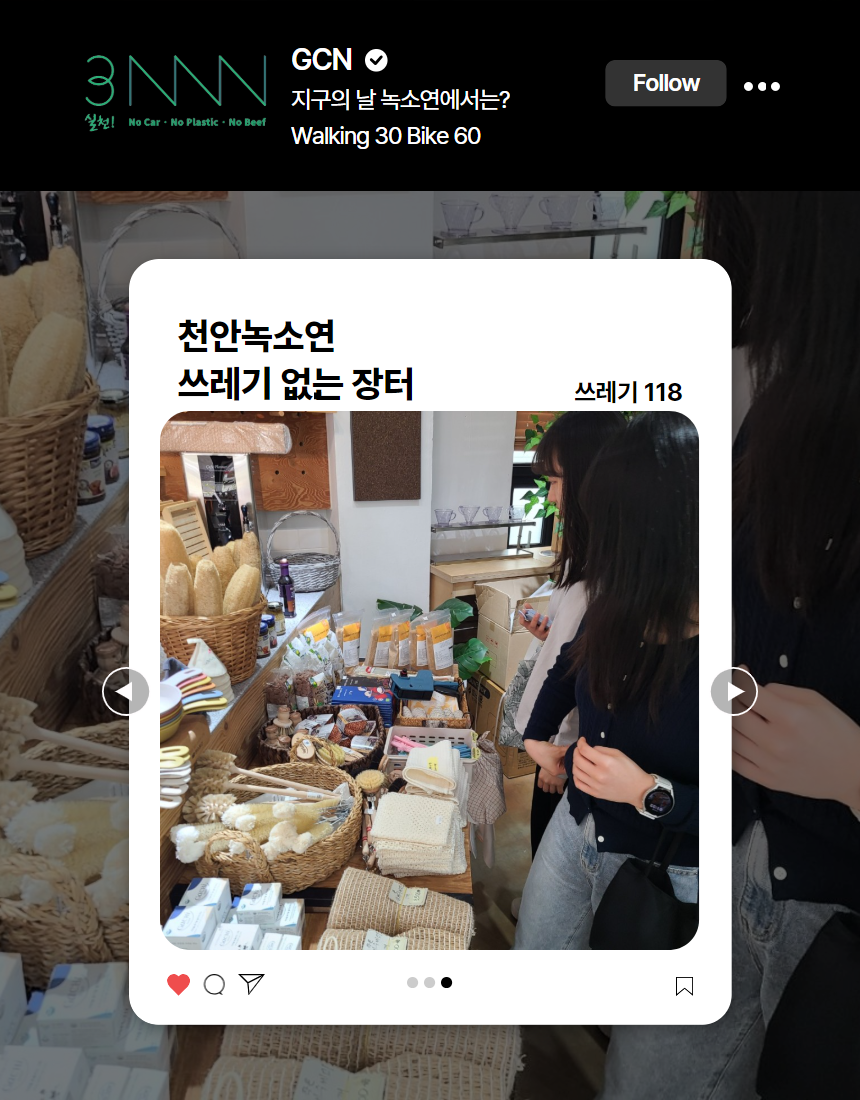Unlike the post via red heart
The image size is (860, 1100).
point(179,985)
